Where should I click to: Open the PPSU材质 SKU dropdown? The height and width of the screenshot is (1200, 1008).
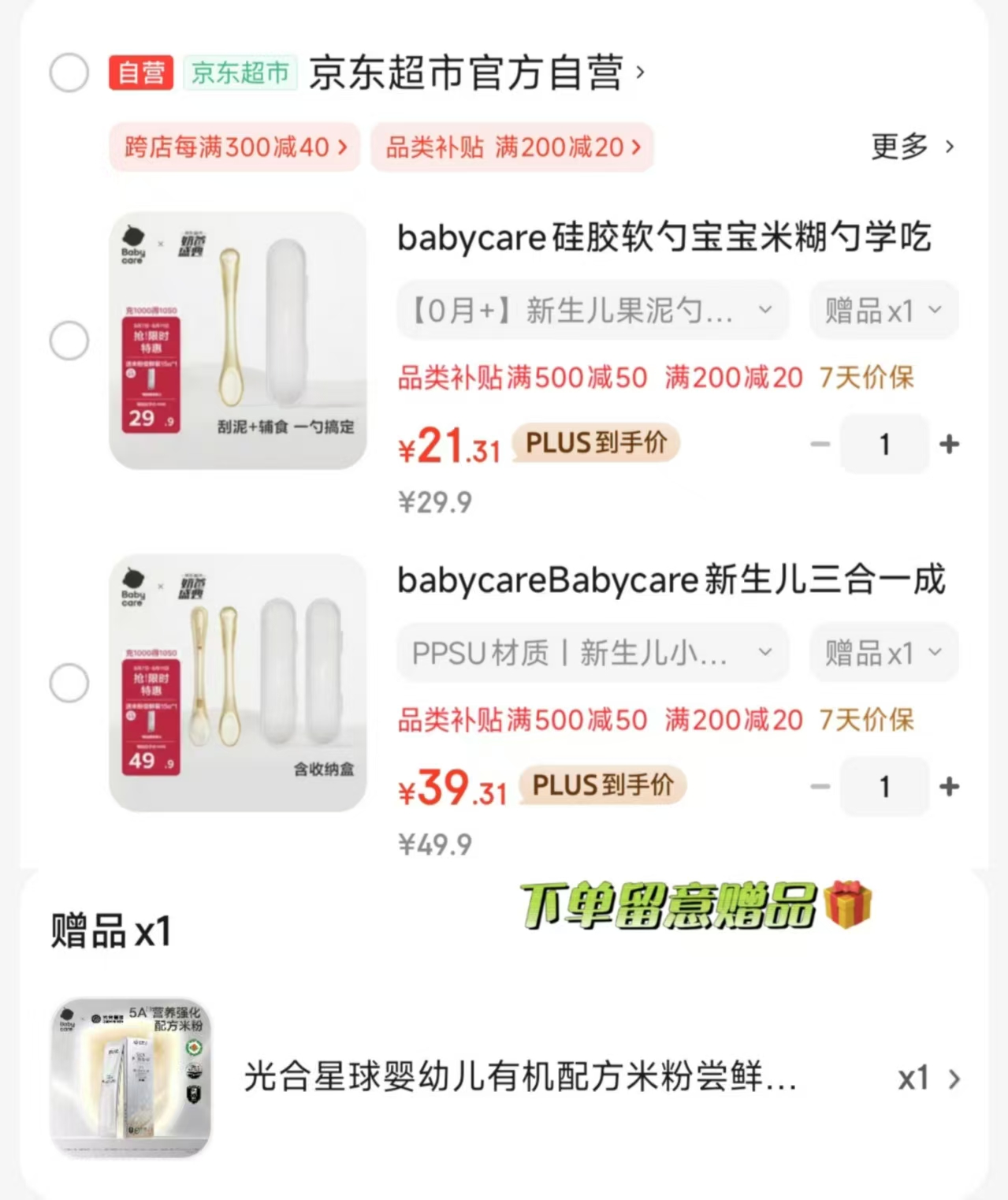[591, 652]
